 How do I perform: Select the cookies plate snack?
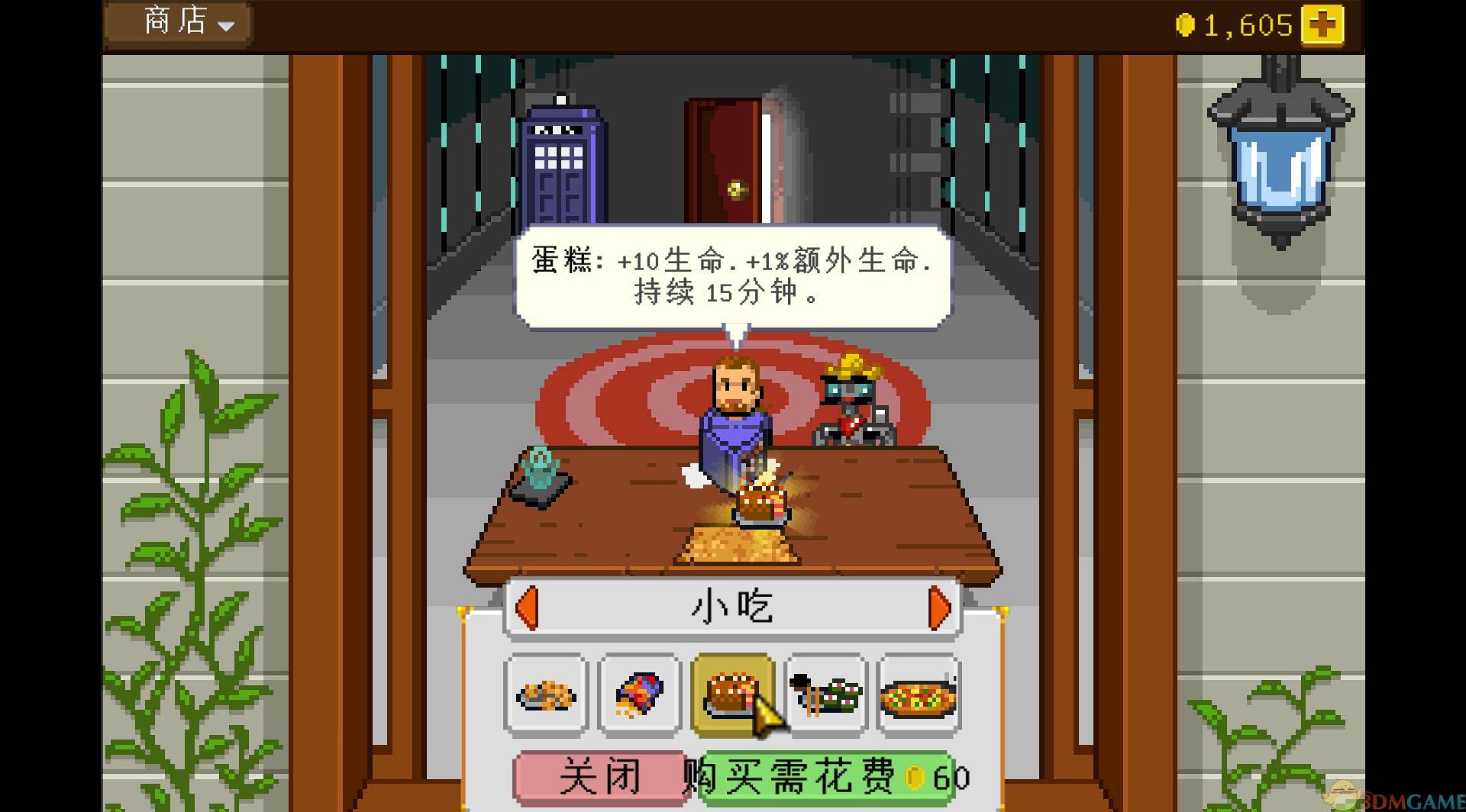tap(546, 694)
